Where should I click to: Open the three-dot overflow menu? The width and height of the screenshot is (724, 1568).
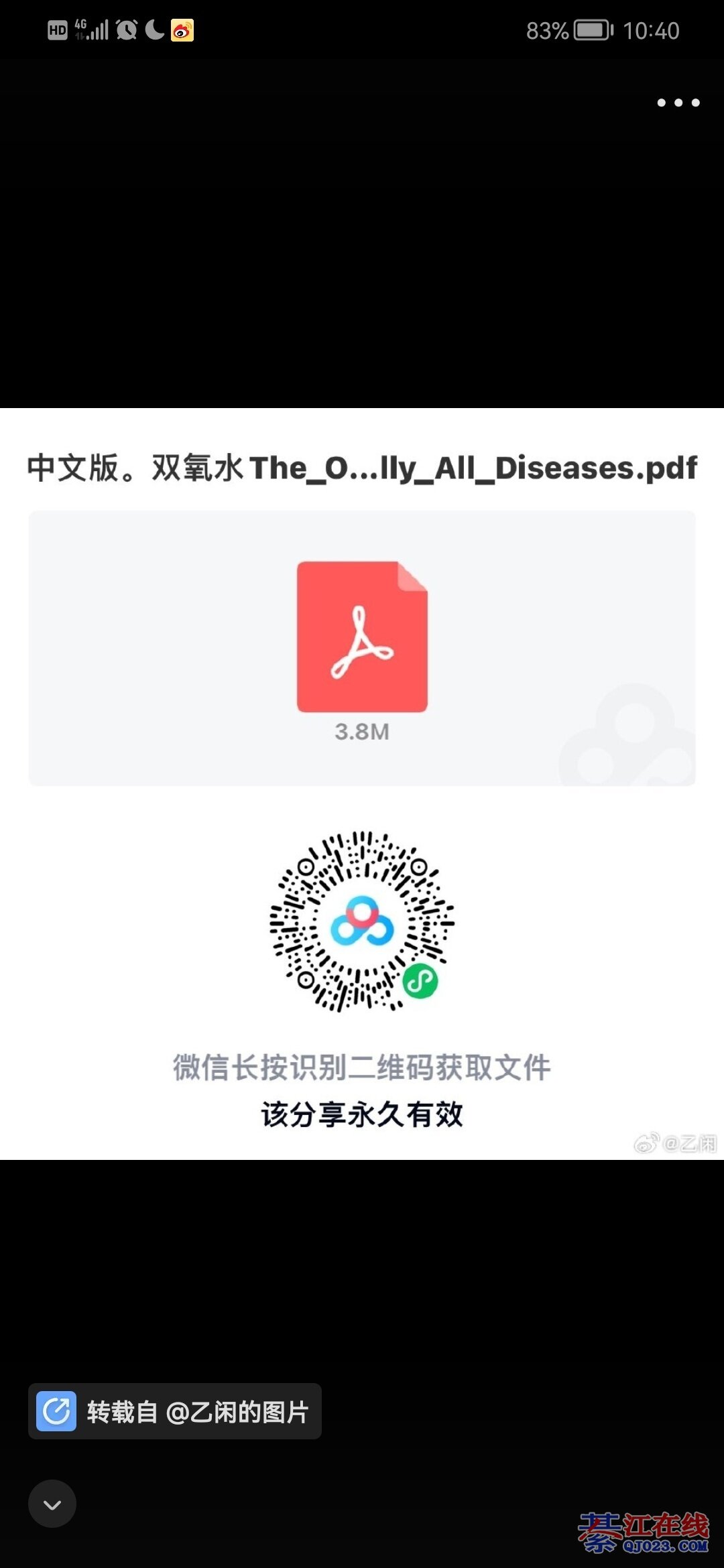pyautogui.click(x=678, y=103)
